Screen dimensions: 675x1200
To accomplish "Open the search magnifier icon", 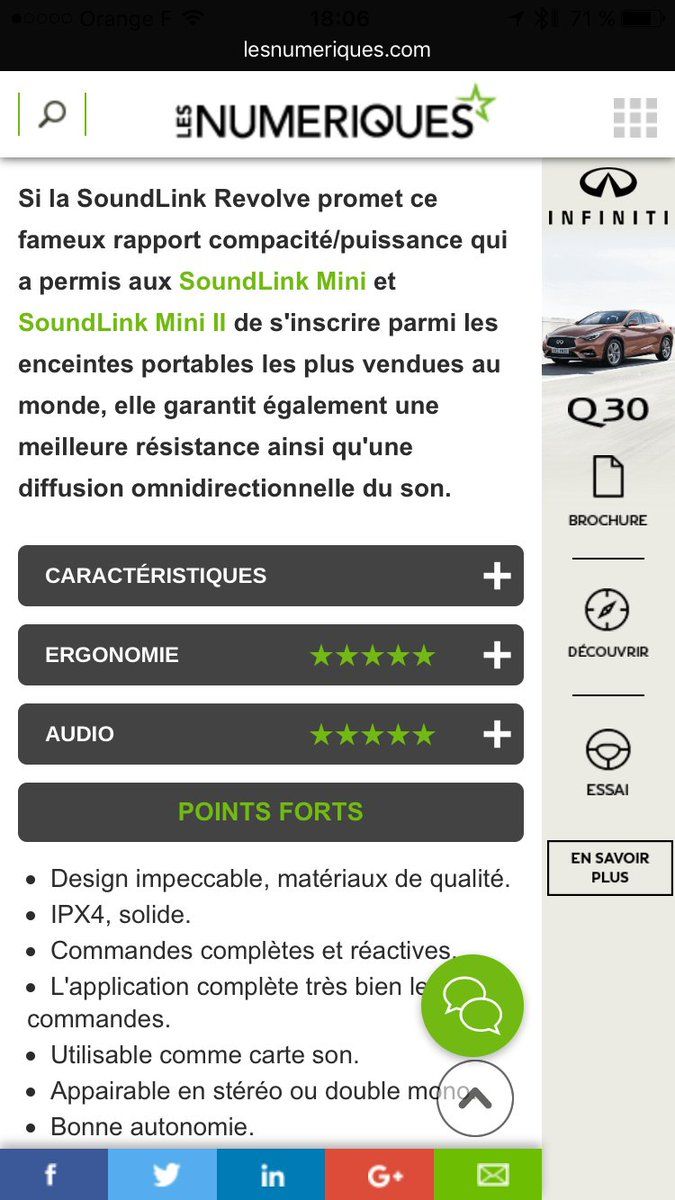I will (x=52, y=114).
